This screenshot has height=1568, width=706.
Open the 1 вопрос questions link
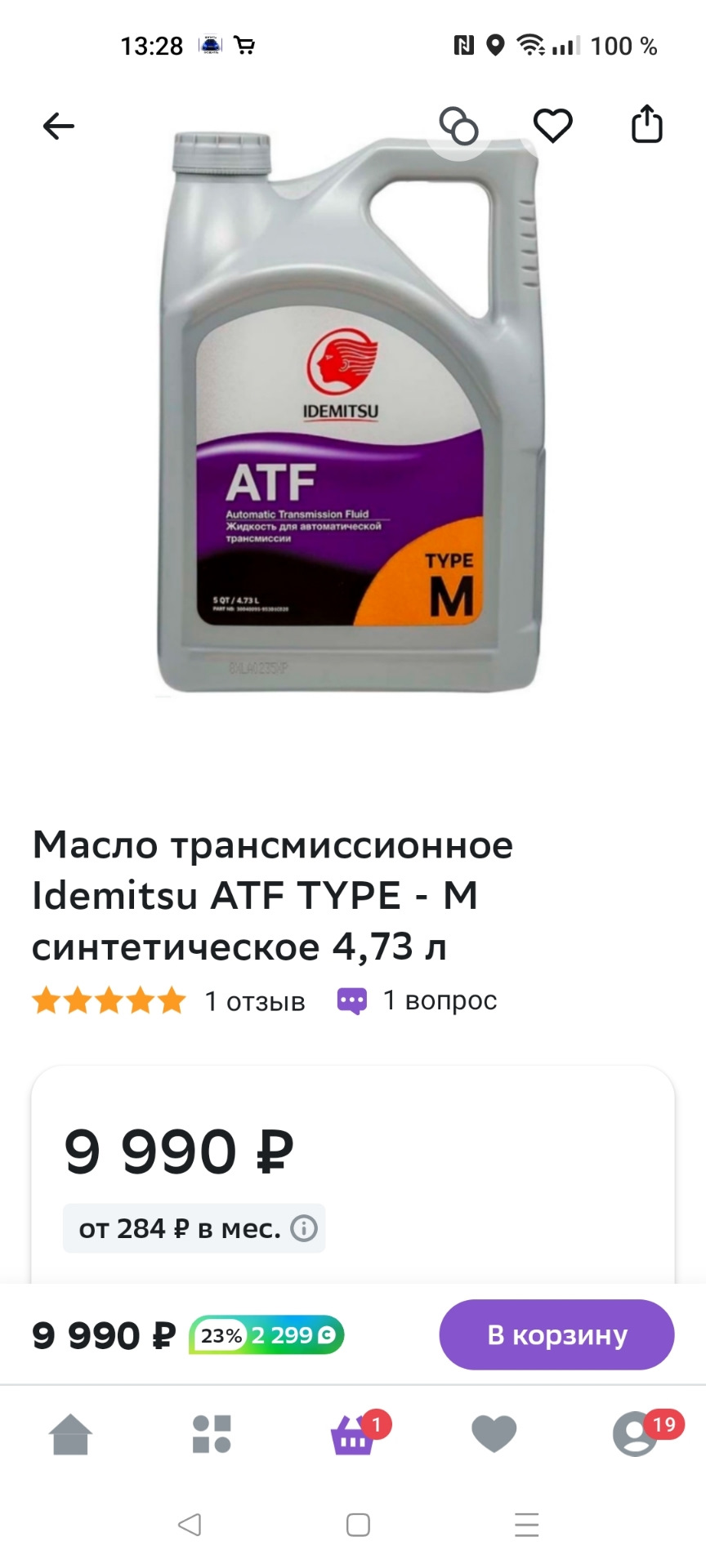pyautogui.click(x=440, y=1000)
